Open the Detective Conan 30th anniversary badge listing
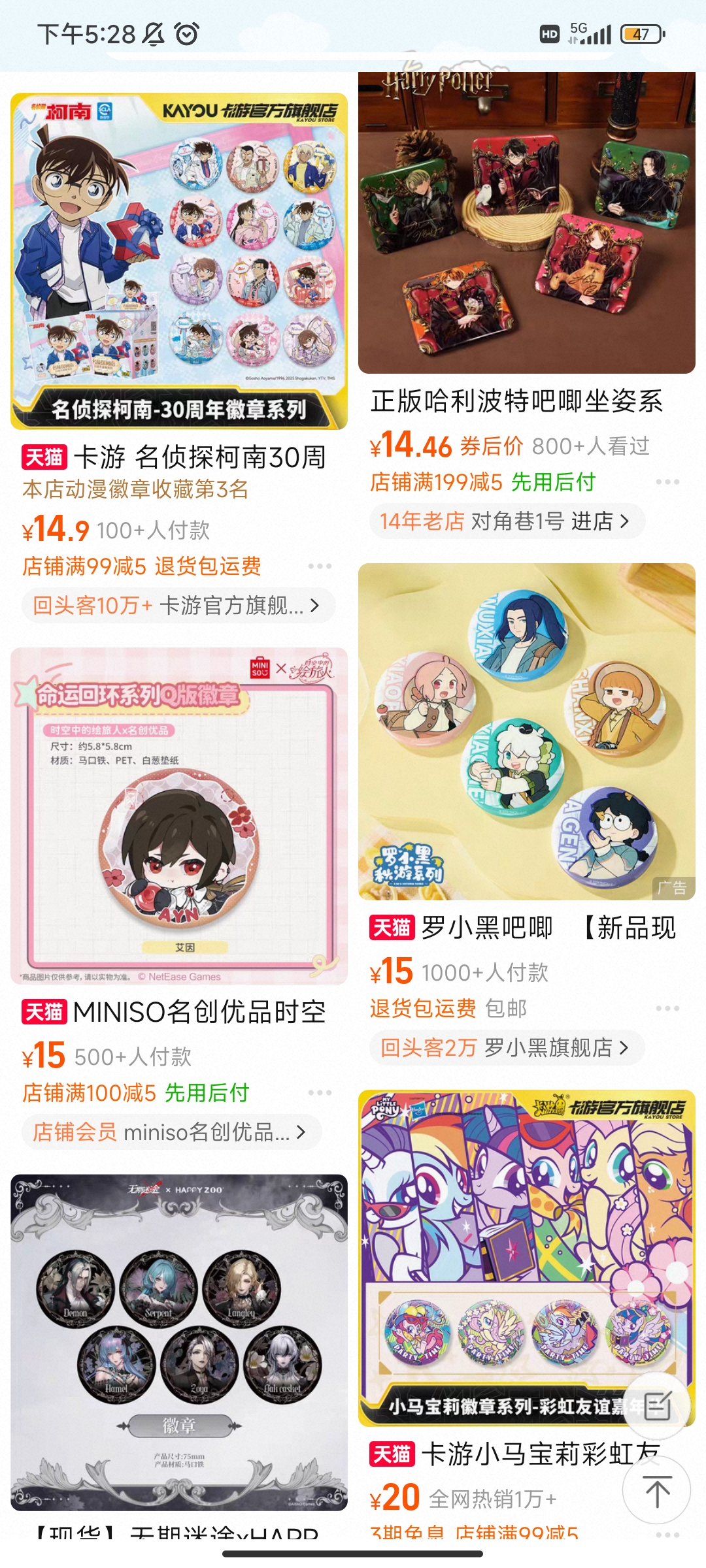The height and width of the screenshot is (1568, 706). click(x=179, y=261)
